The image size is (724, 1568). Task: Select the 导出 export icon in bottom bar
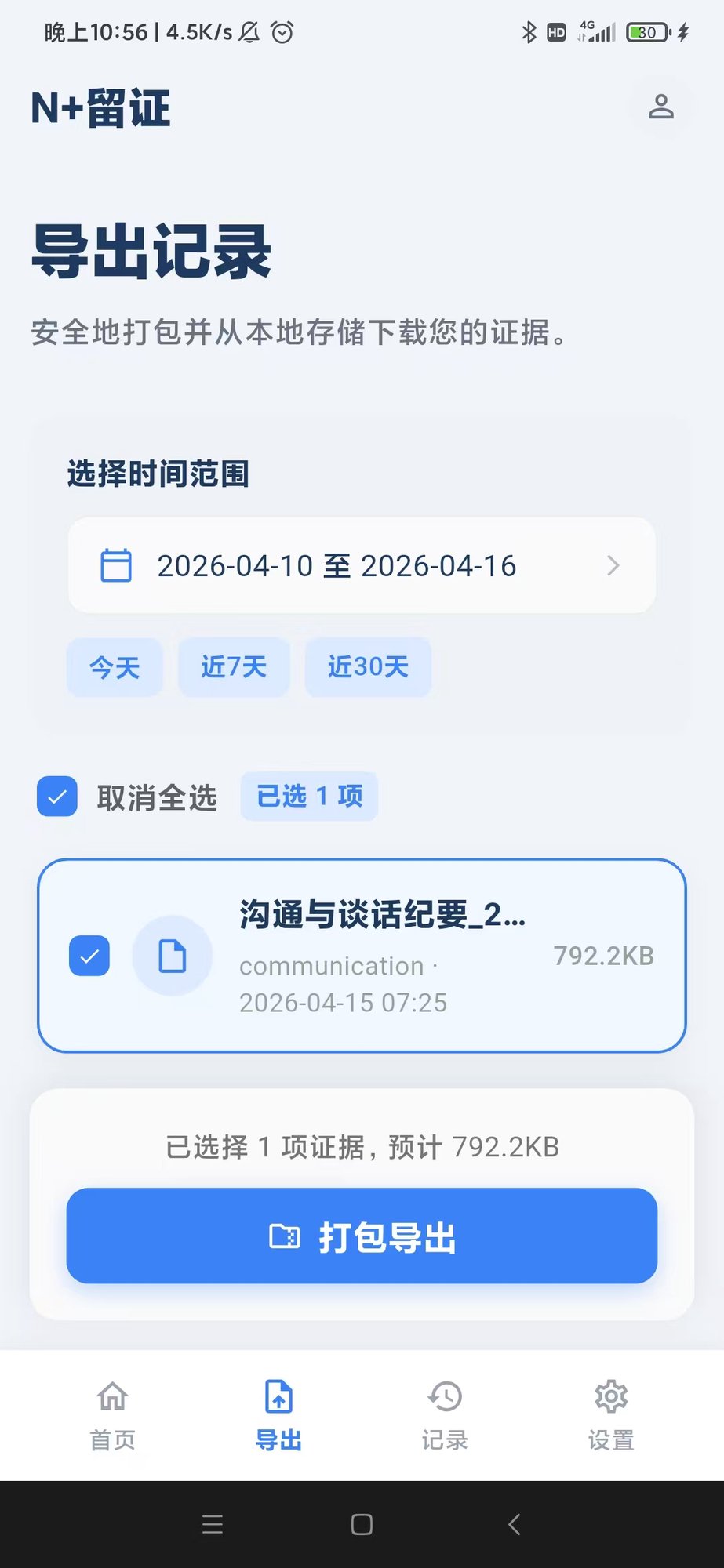click(x=278, y=1397)
